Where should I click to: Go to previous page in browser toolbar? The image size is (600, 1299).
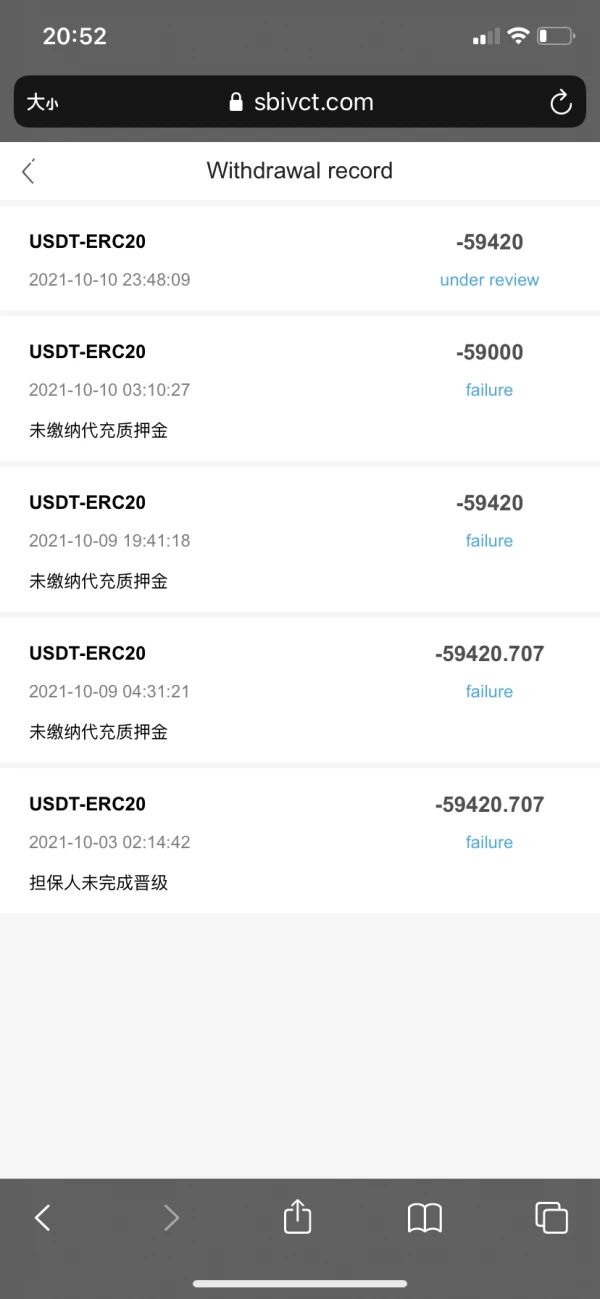click(x=42, y=1217)
